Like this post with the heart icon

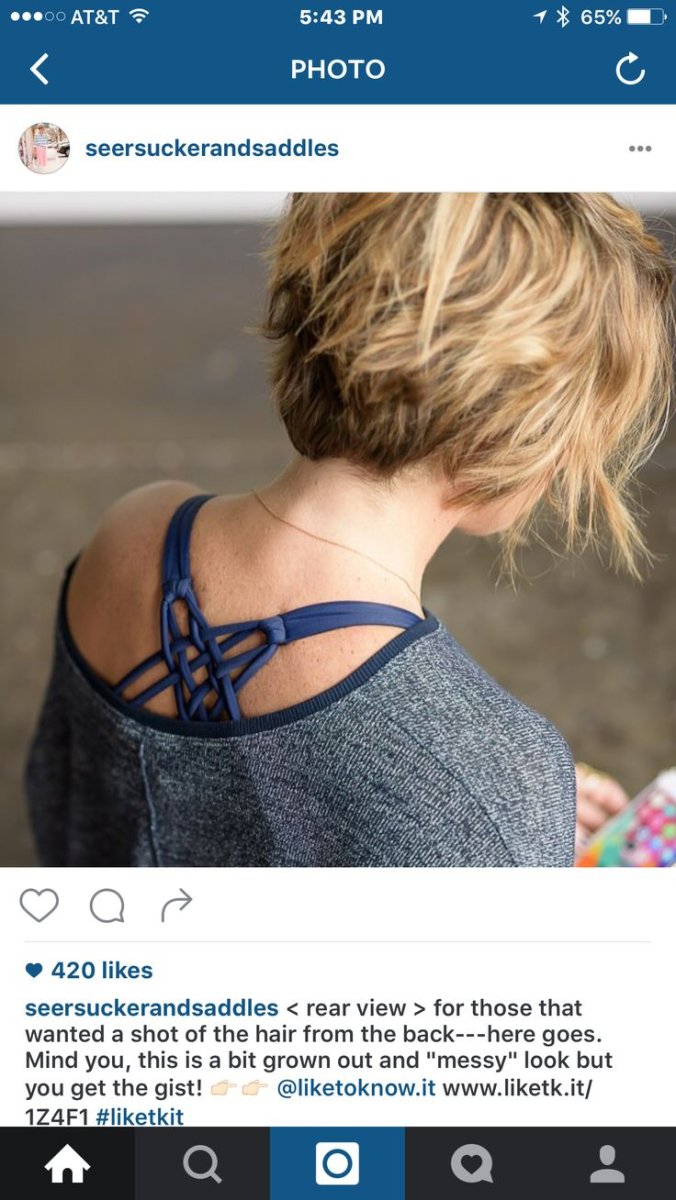click(39, 906)
